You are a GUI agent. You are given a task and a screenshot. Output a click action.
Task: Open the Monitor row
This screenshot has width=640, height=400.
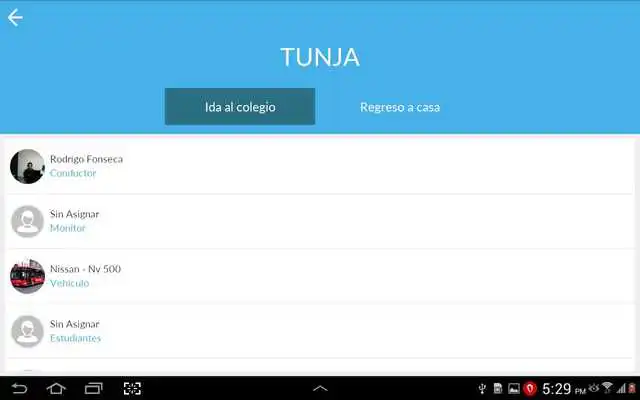coord(320,221)
